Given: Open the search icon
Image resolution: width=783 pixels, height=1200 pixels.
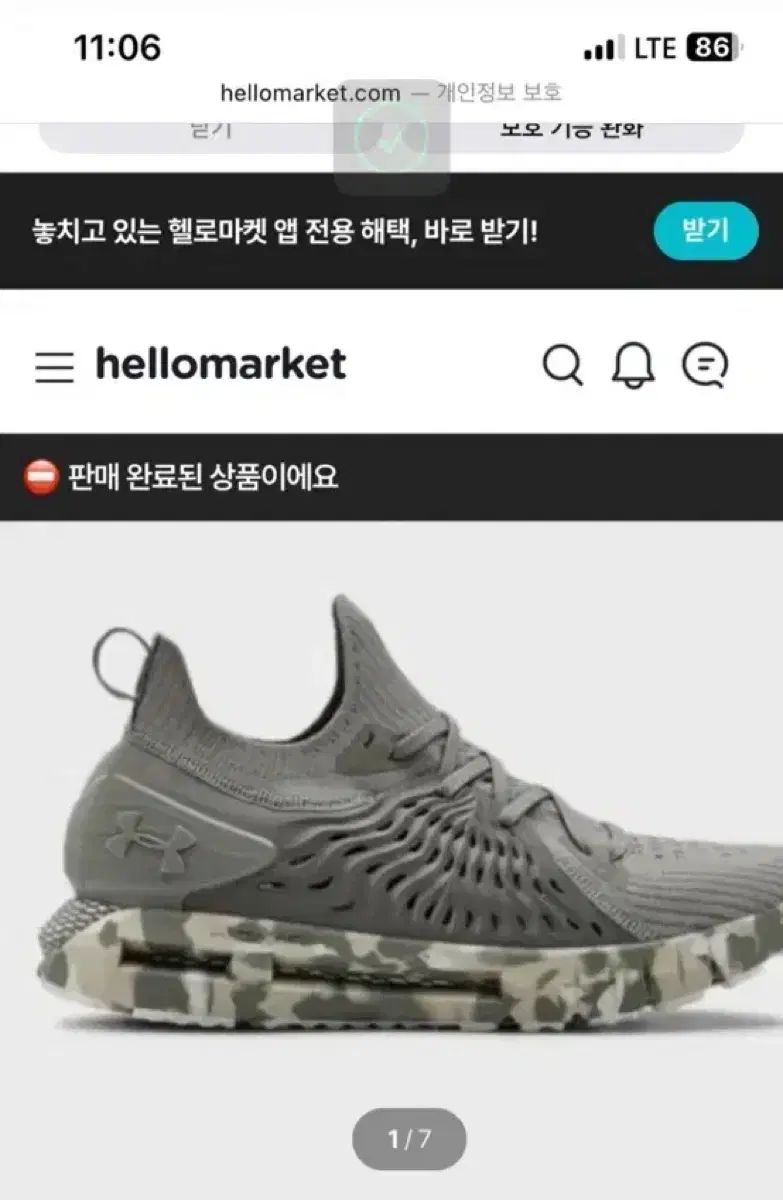Looking at the screenshot, I should (x=562, y=365).
